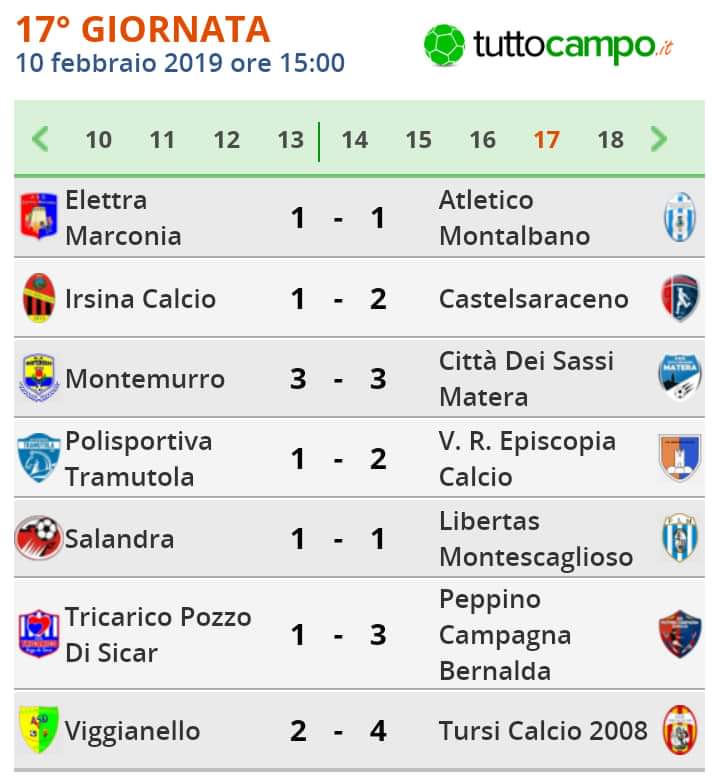Viewport: 718px width, 776px height.
Task: Choose matchday 16
Action: point(482,139)
